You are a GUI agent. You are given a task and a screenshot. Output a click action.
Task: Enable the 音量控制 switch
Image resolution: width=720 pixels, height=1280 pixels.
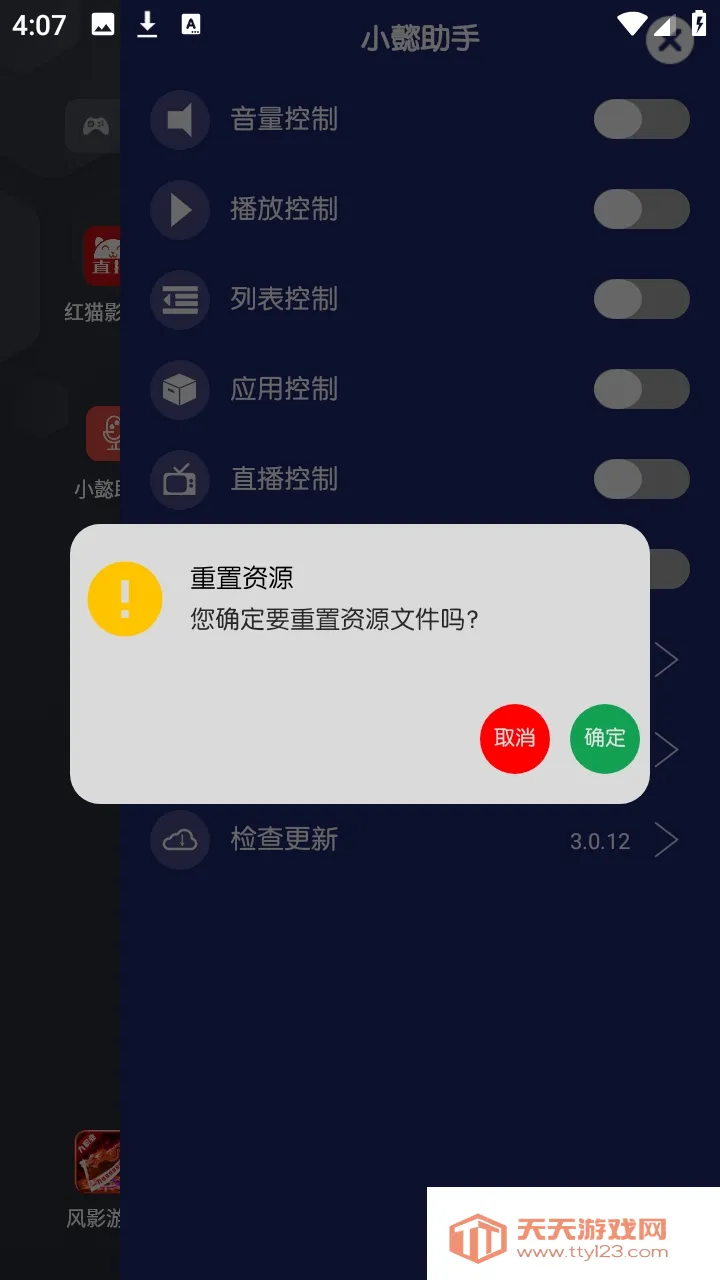pos(641,119)
